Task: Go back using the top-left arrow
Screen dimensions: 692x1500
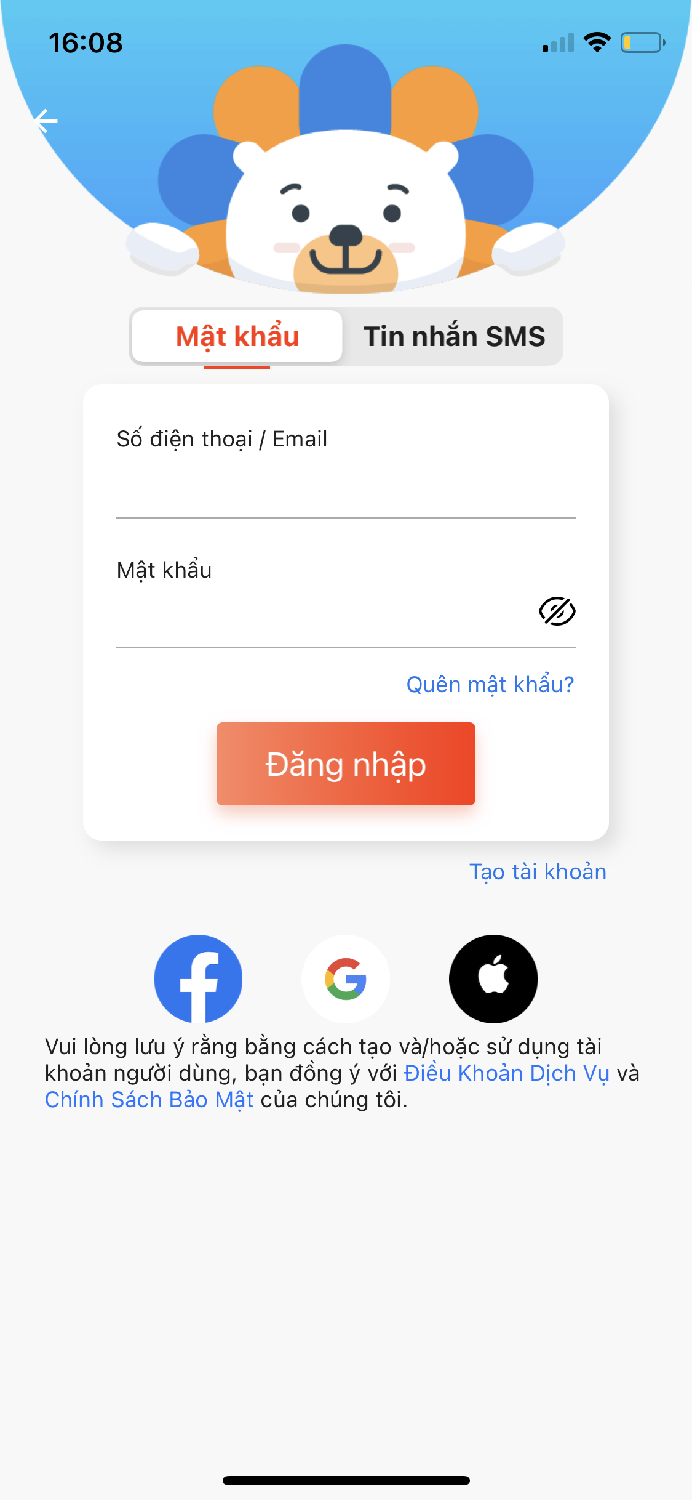Action: pyautogui.click(x=45, y=121)
